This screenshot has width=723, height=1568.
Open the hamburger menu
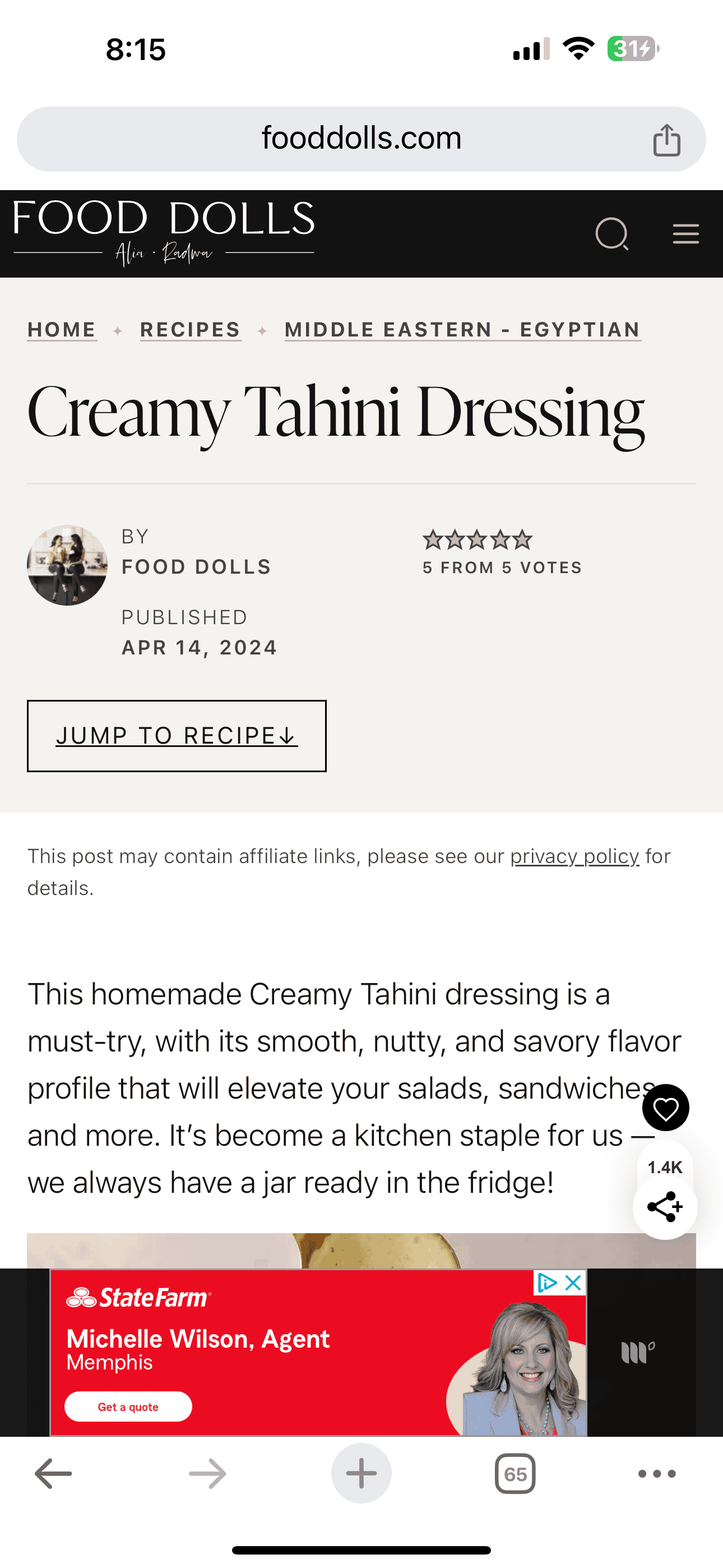click(686, 234)
